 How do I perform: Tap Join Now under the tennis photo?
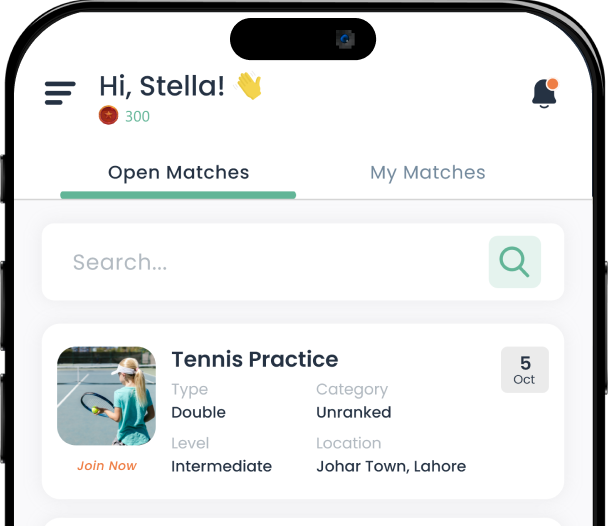click(107, 466)
